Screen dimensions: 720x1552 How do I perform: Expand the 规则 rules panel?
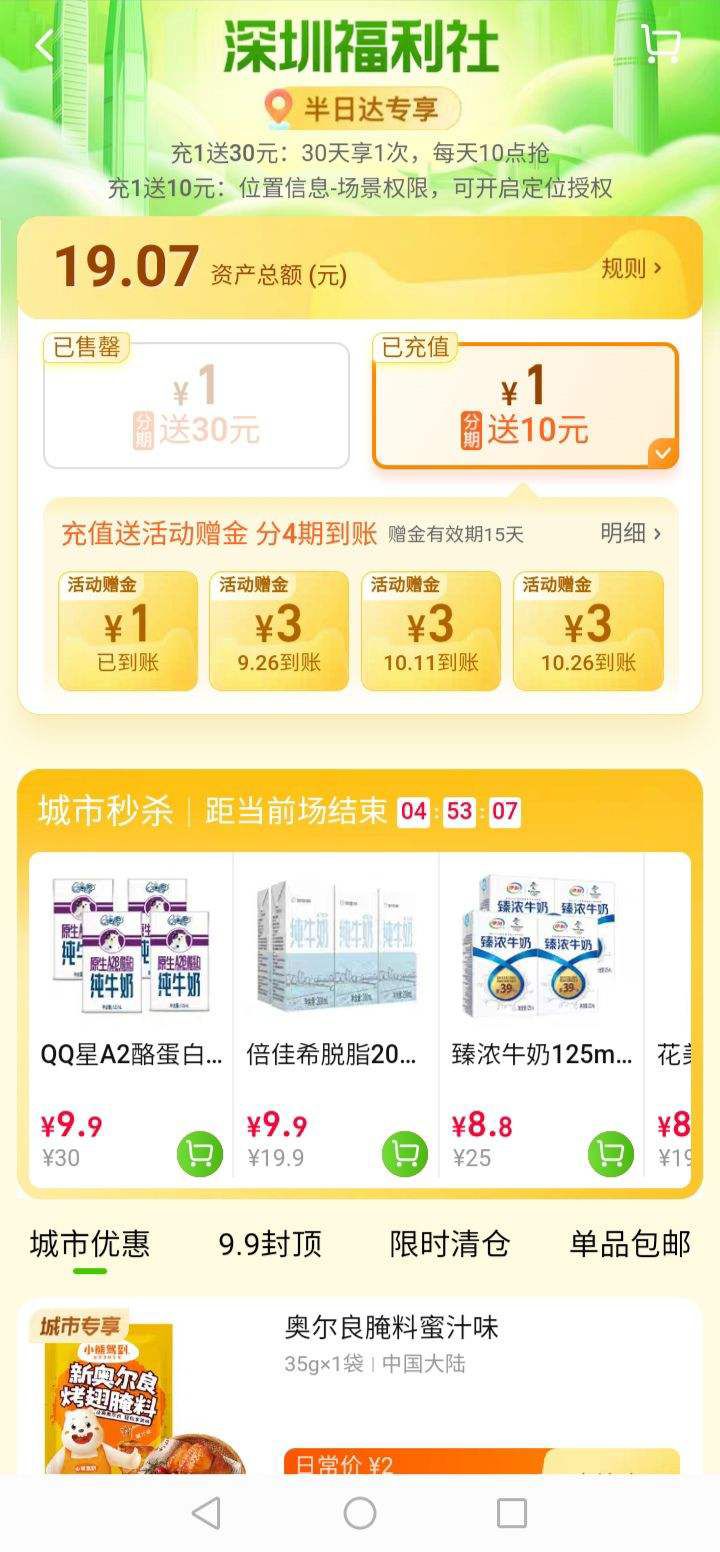pyautogui.click(x=633, y=266)
